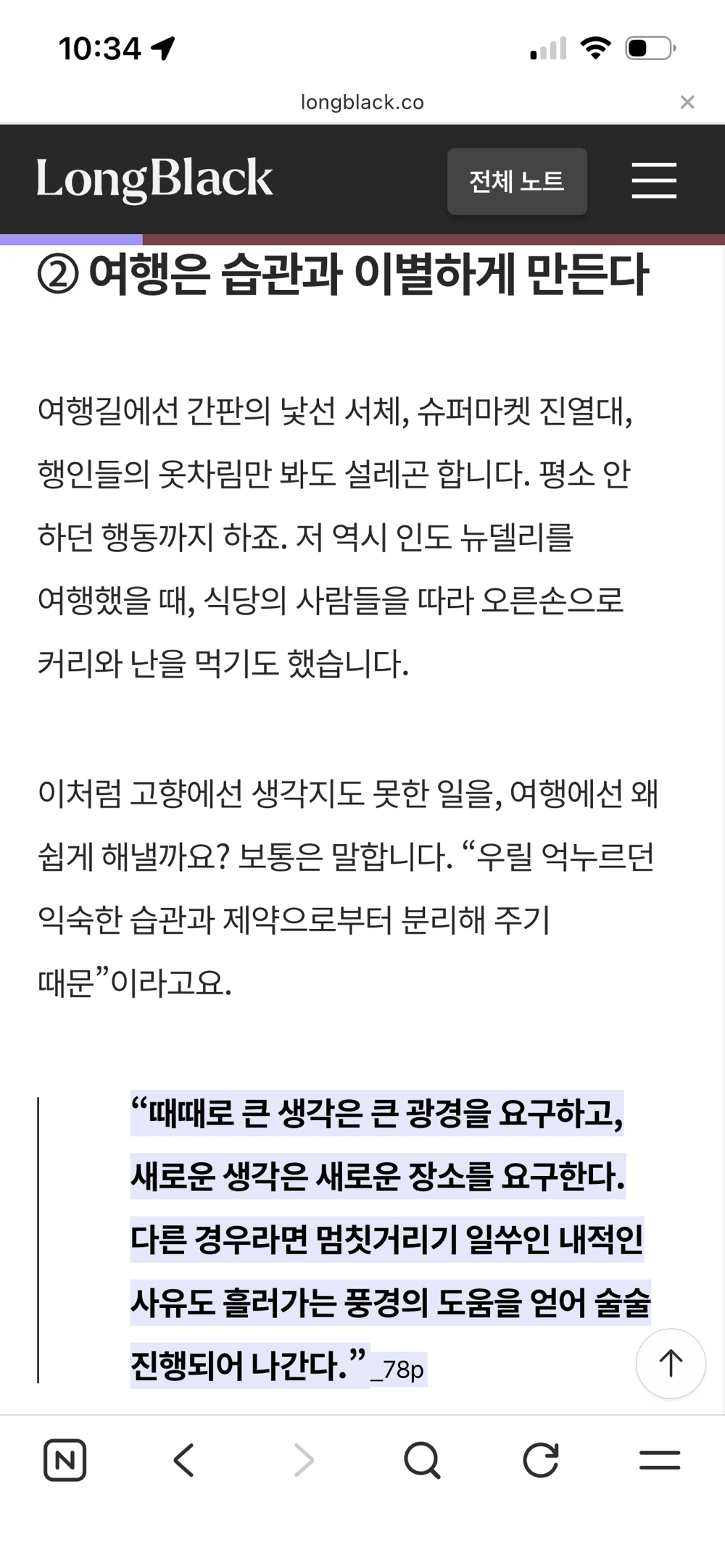Tap the LongBlack logo to go home
Screen dimensions: 725x1568
[154, 179]
